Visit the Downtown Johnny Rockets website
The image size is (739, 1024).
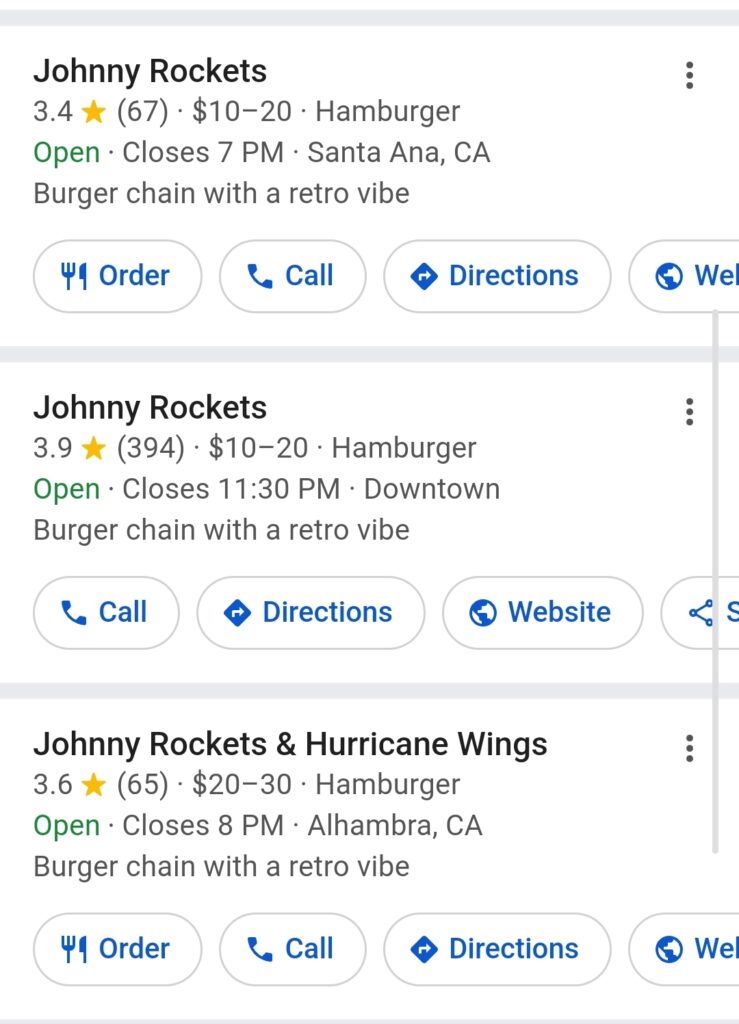[x=542, y=612]
